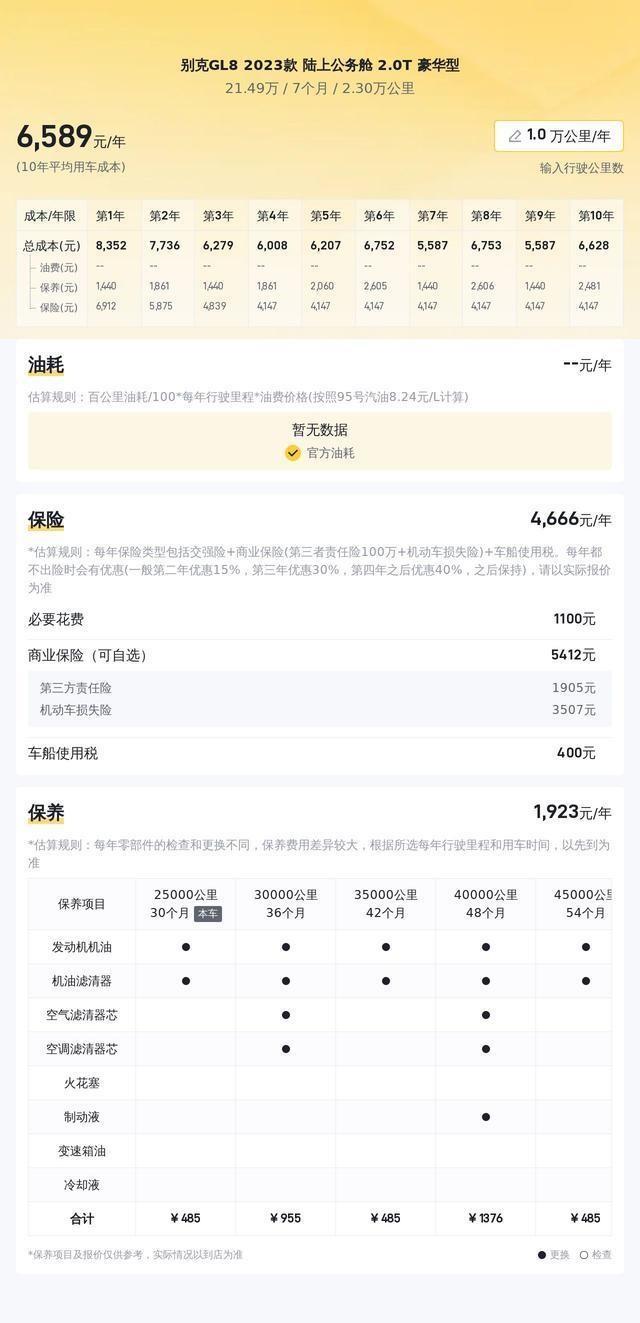Viewport: 640px width, 1323px height.
Task: Select the 40000公里 48个月 maintenance column
Action: tap(486, 904)
